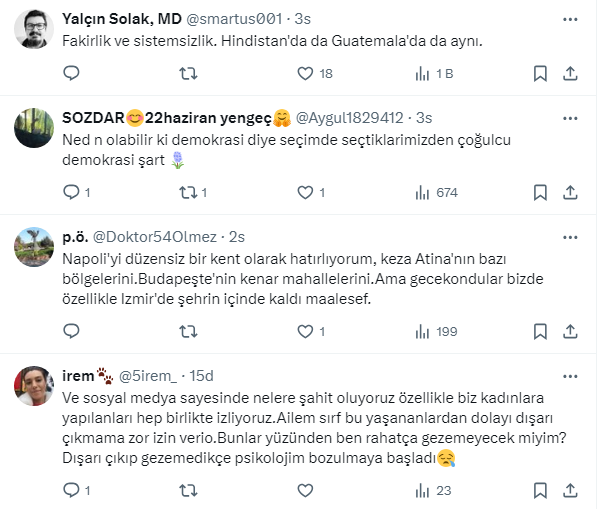Open irem's profile avatar
605x509 pixels.
pos(35,385)
